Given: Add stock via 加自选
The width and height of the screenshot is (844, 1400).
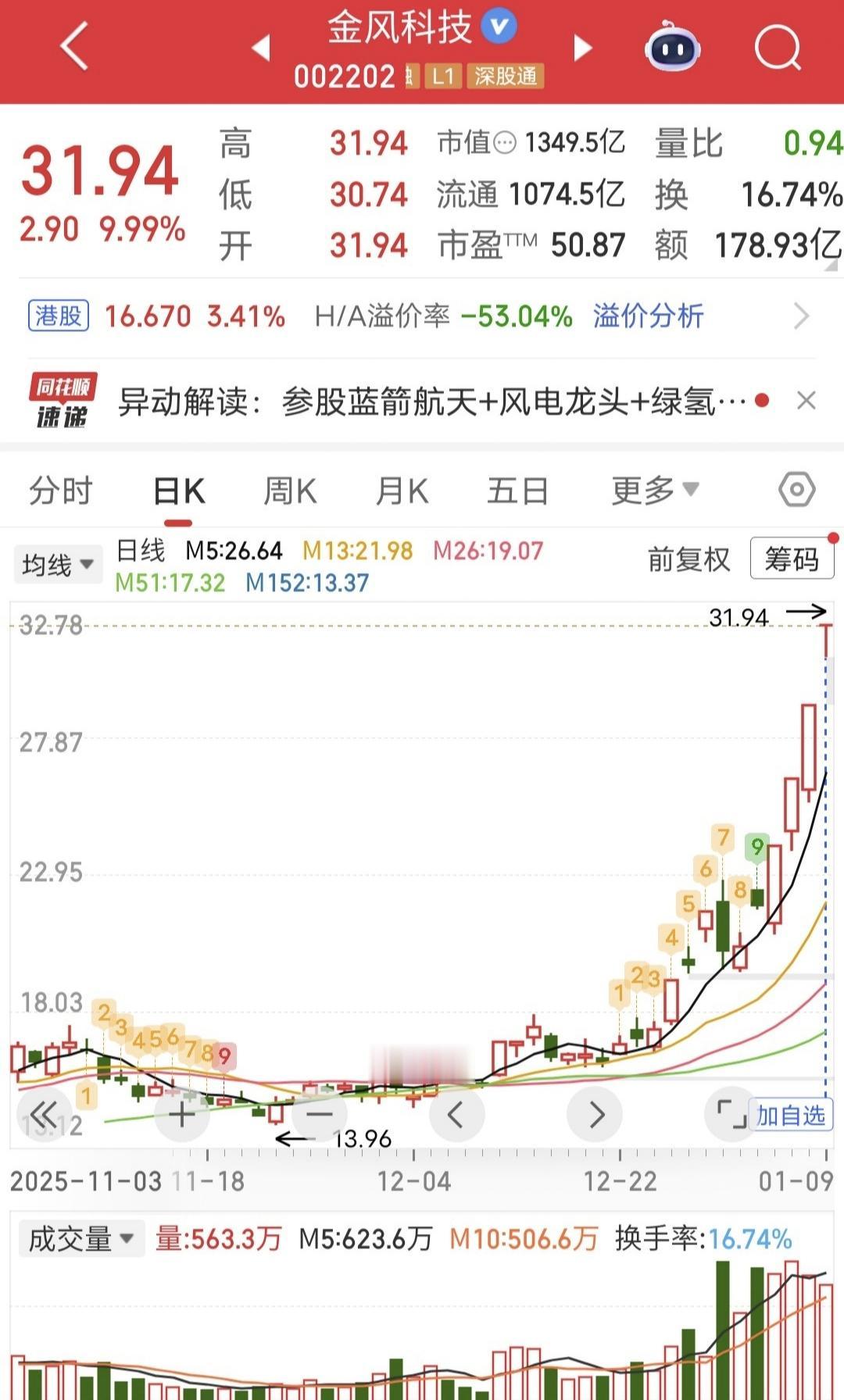Looking at the screenshot, I should 791,1115.
